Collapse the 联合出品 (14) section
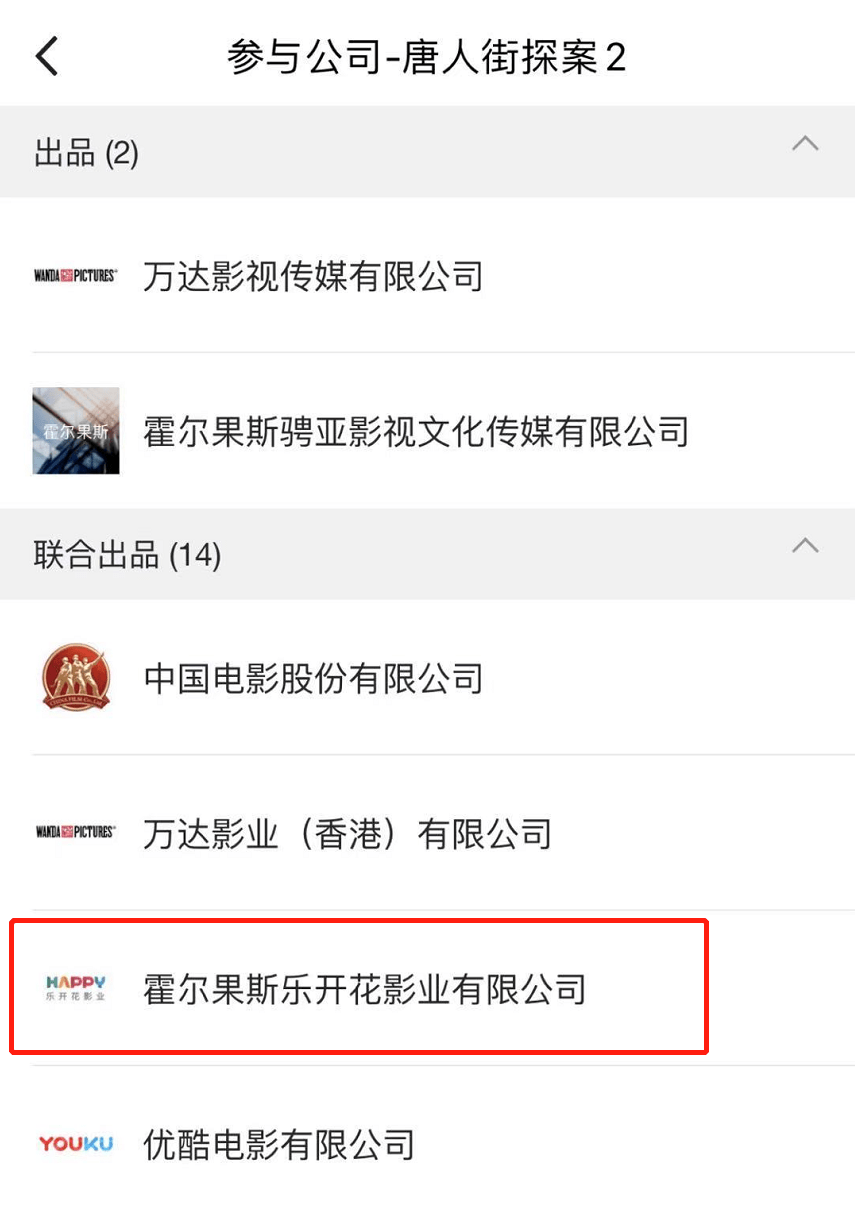 (805, 547)
